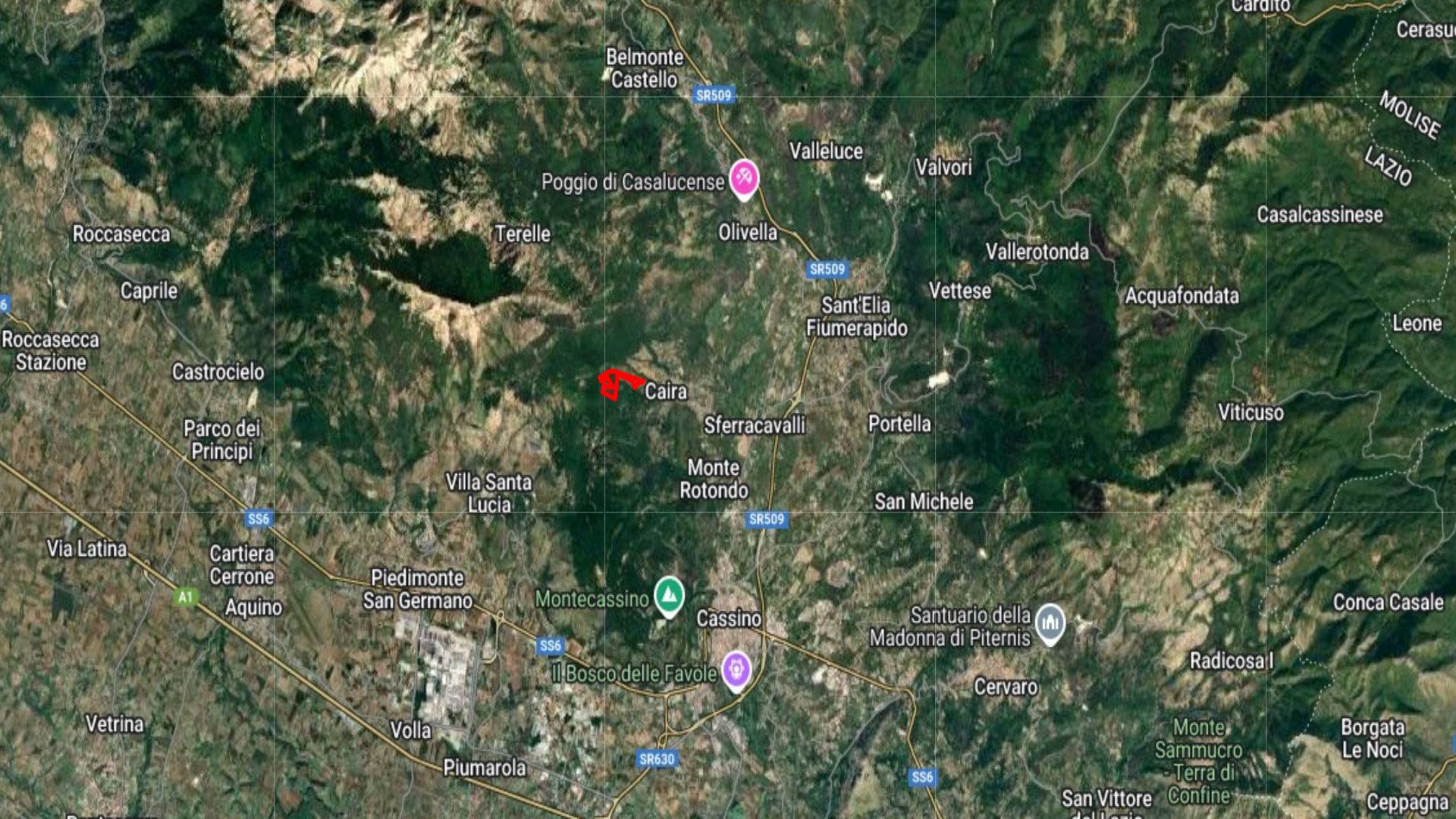Open the Poggio di Casalucense map pin

point(744,177)
